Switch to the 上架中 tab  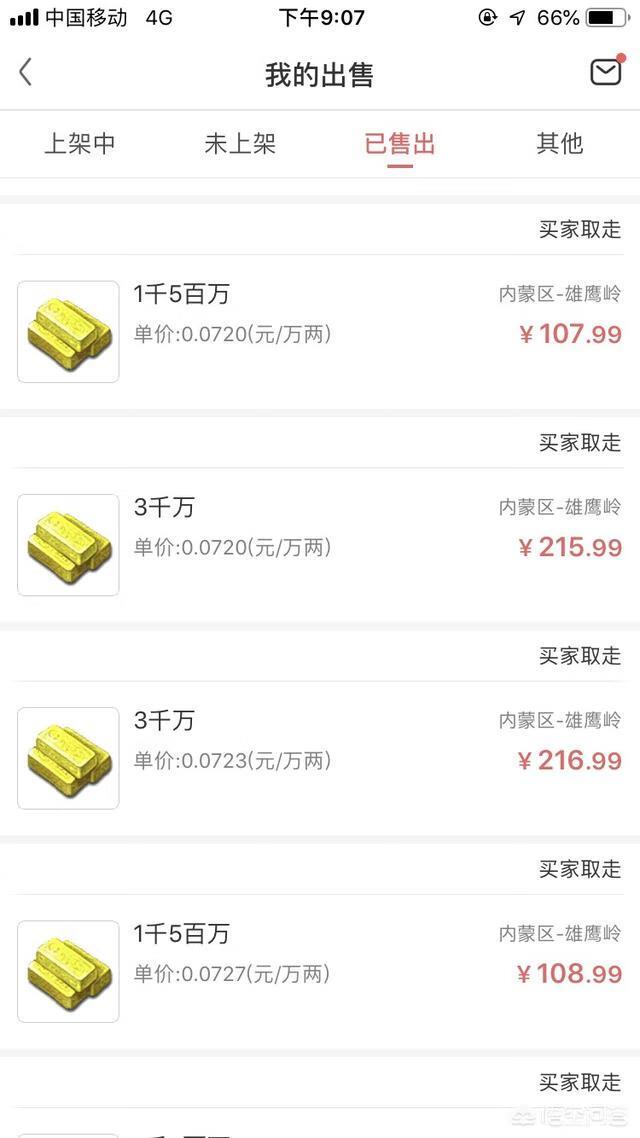(x=80, y=144)
